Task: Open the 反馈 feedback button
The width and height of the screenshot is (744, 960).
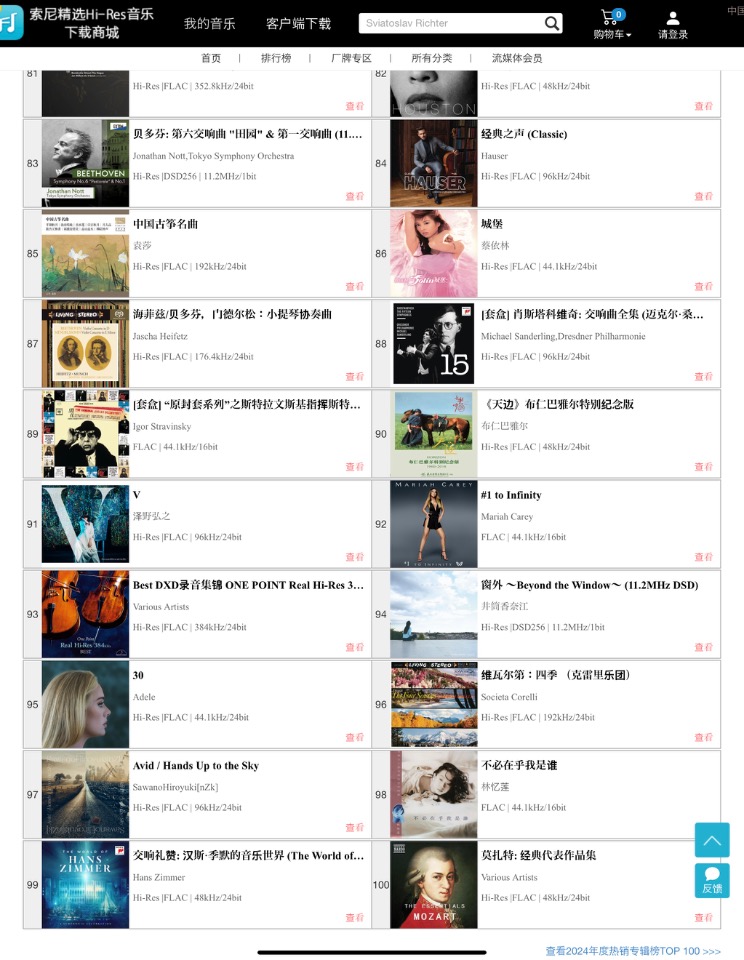Action: coord(712,880)
